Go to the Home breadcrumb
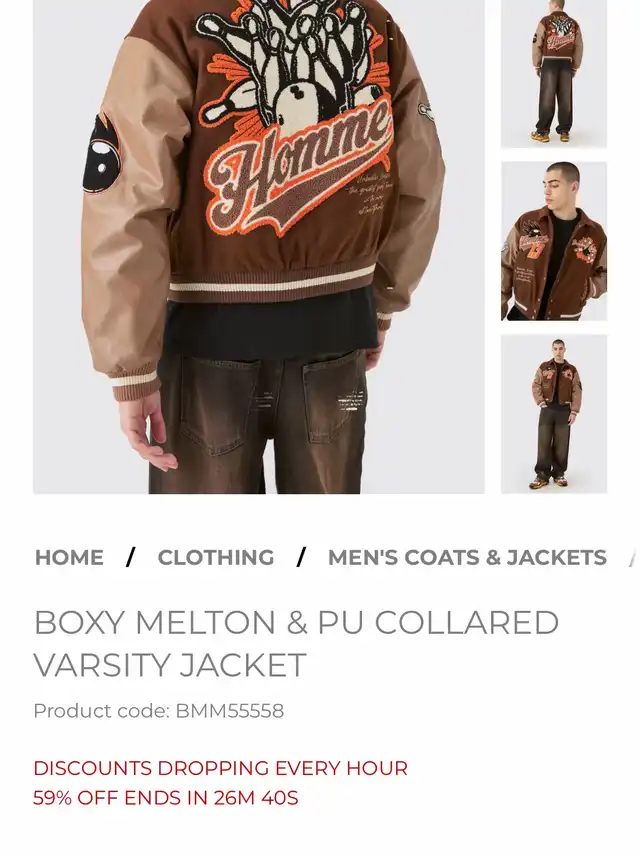Viewport: 640px width, 856px height. tap(69, 558)
